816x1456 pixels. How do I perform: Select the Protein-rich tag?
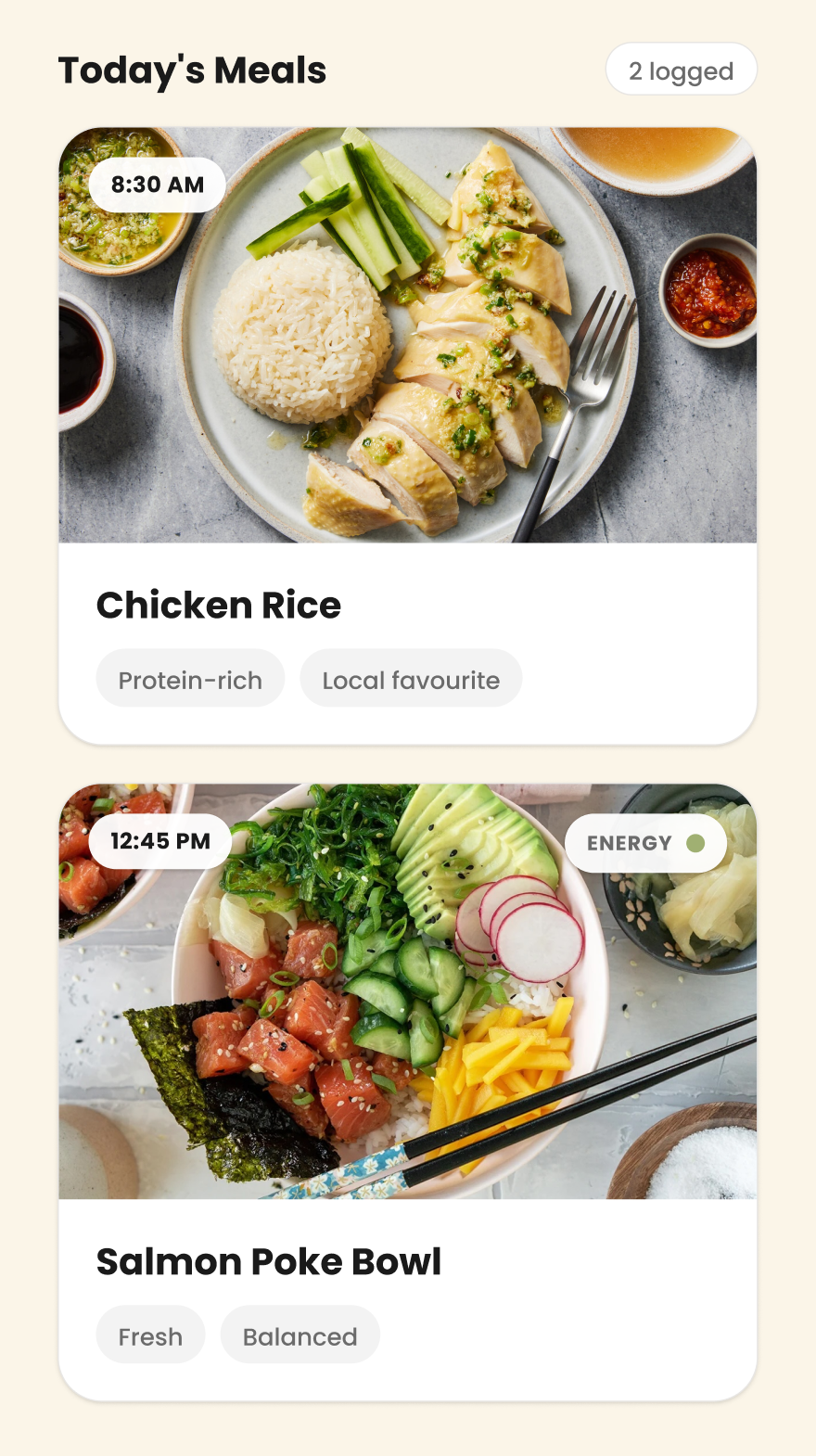click(190, 678)
